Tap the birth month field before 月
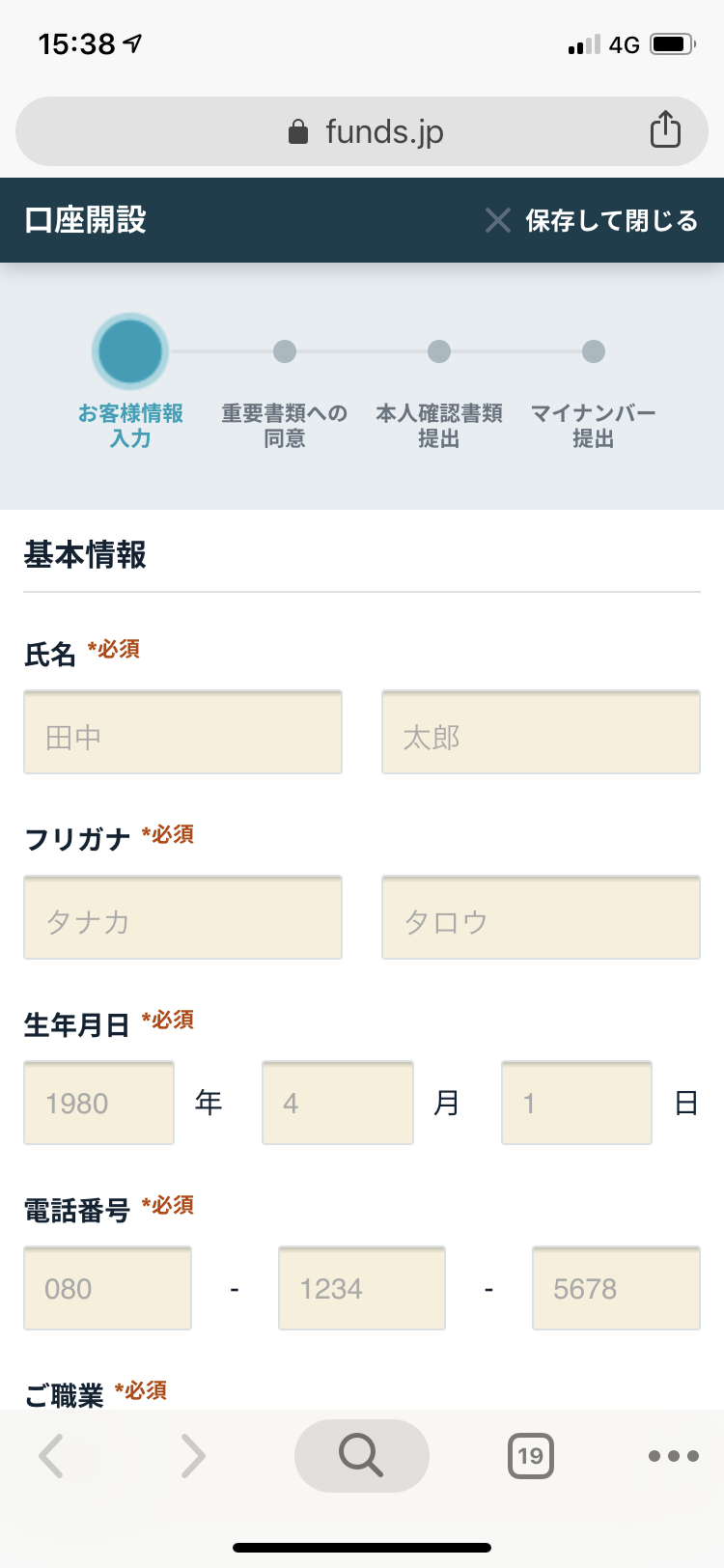Screen dimensions: 724x1568 [338, 1104]
